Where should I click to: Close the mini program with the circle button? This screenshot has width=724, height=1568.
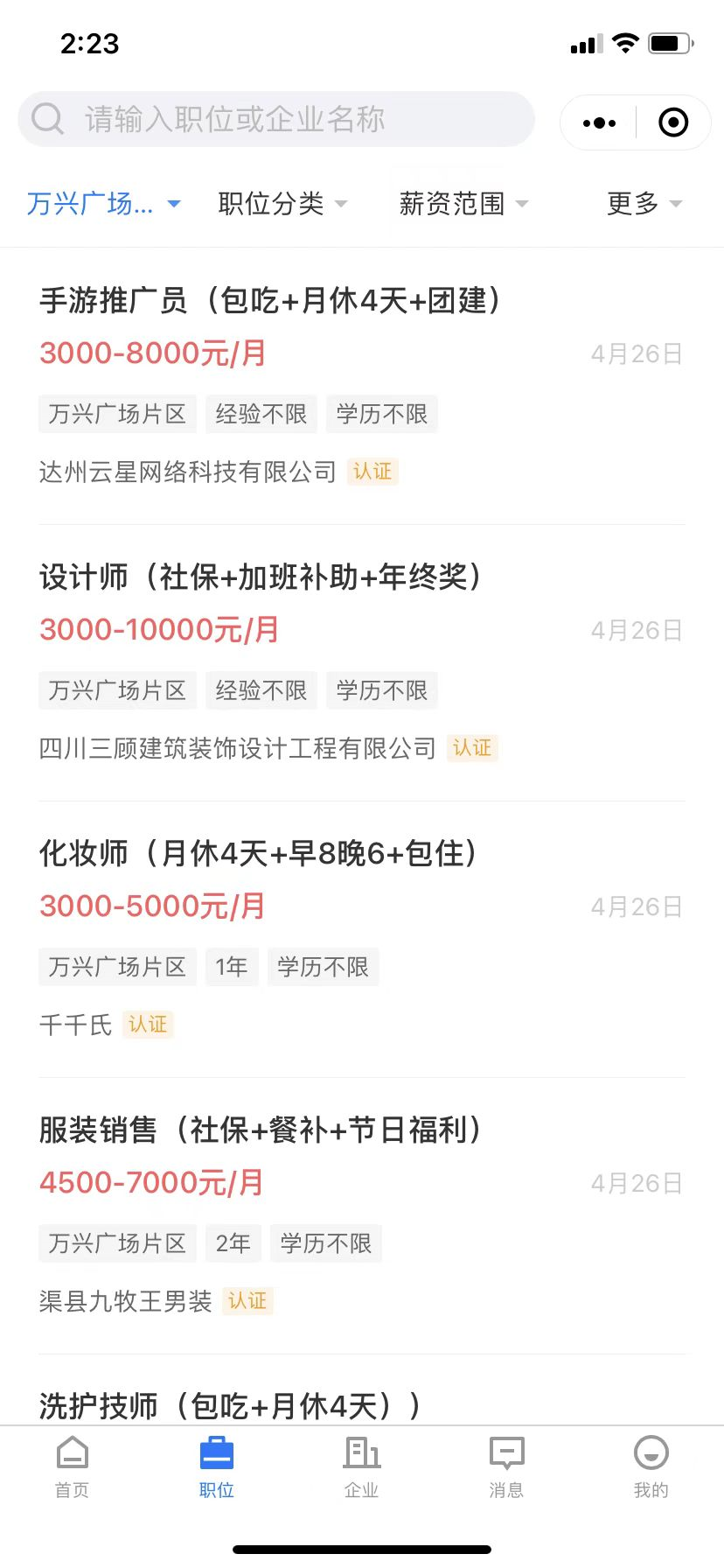pyautogui.click(x=673, y=122)
